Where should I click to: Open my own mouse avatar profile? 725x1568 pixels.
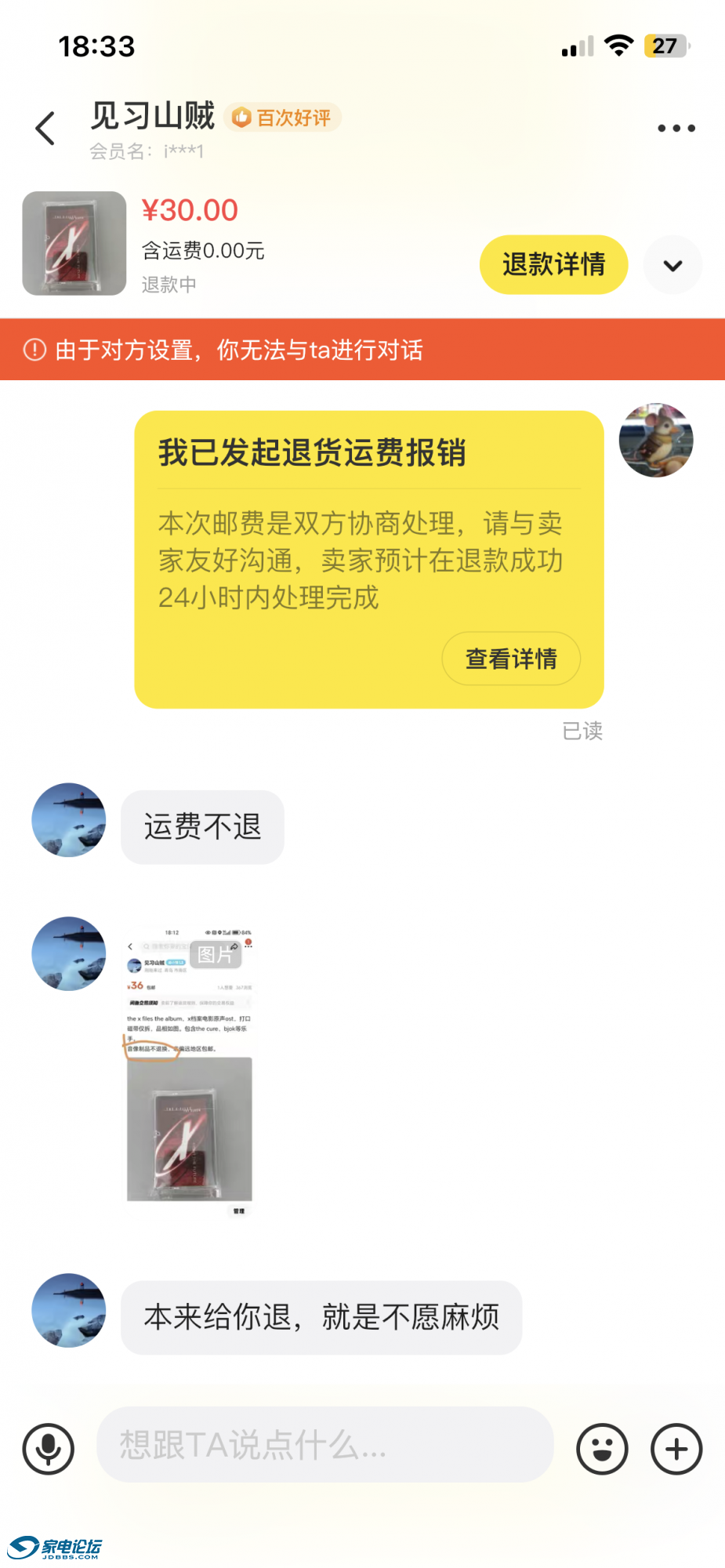tap(656, 441)
